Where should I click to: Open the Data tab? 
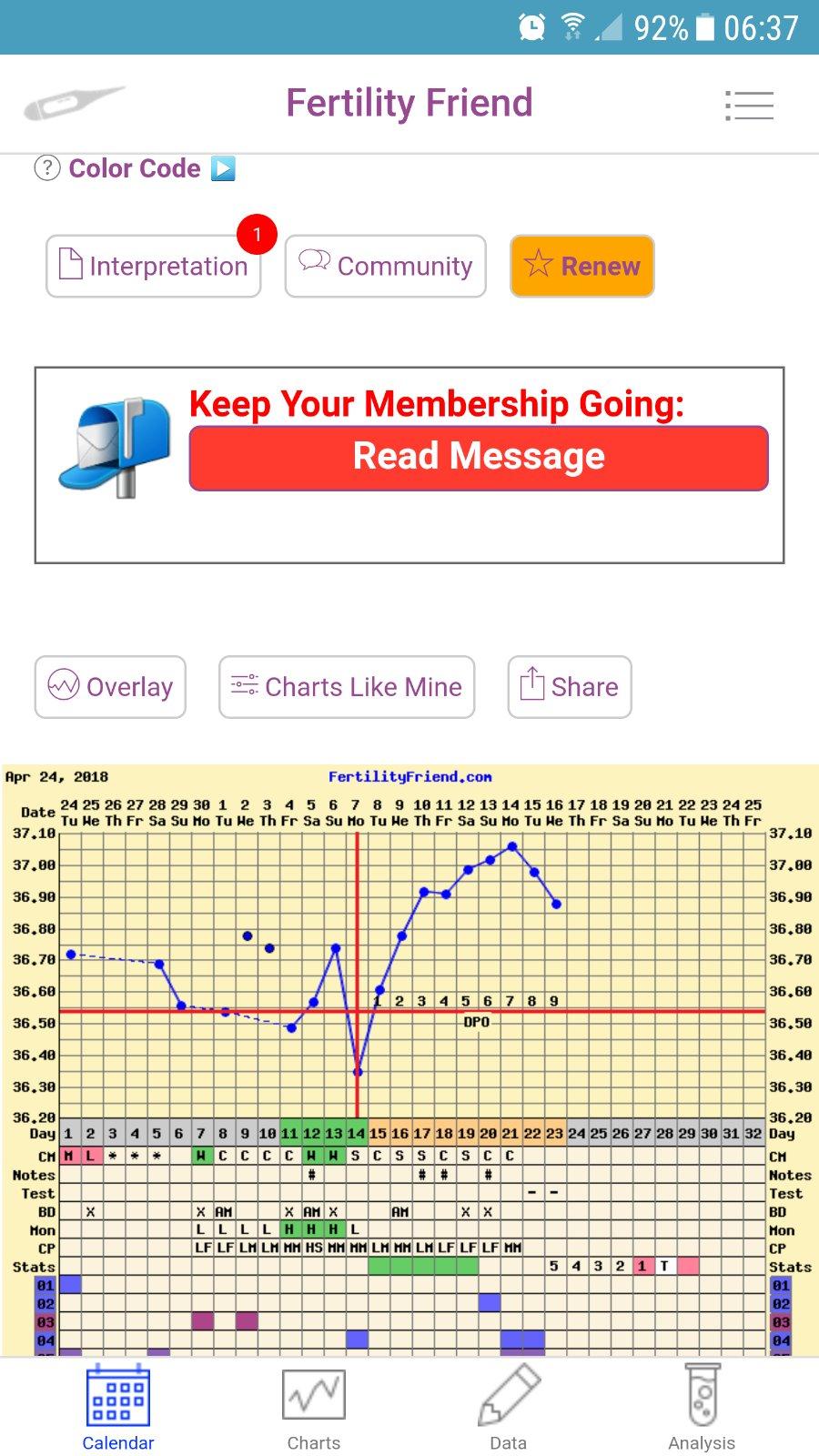508,1406
